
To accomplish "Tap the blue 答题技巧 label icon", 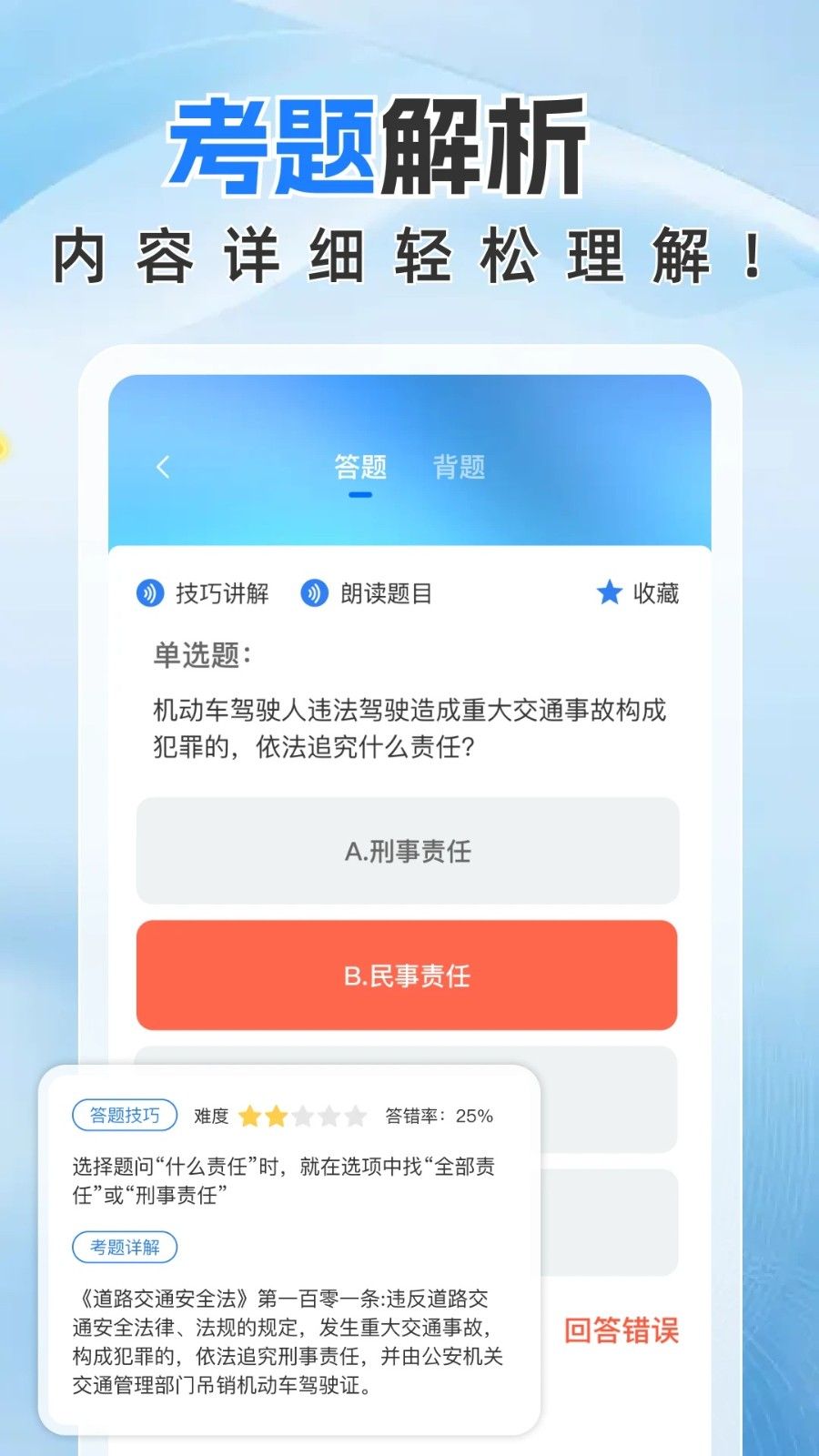I will (x=123, y=1116).
